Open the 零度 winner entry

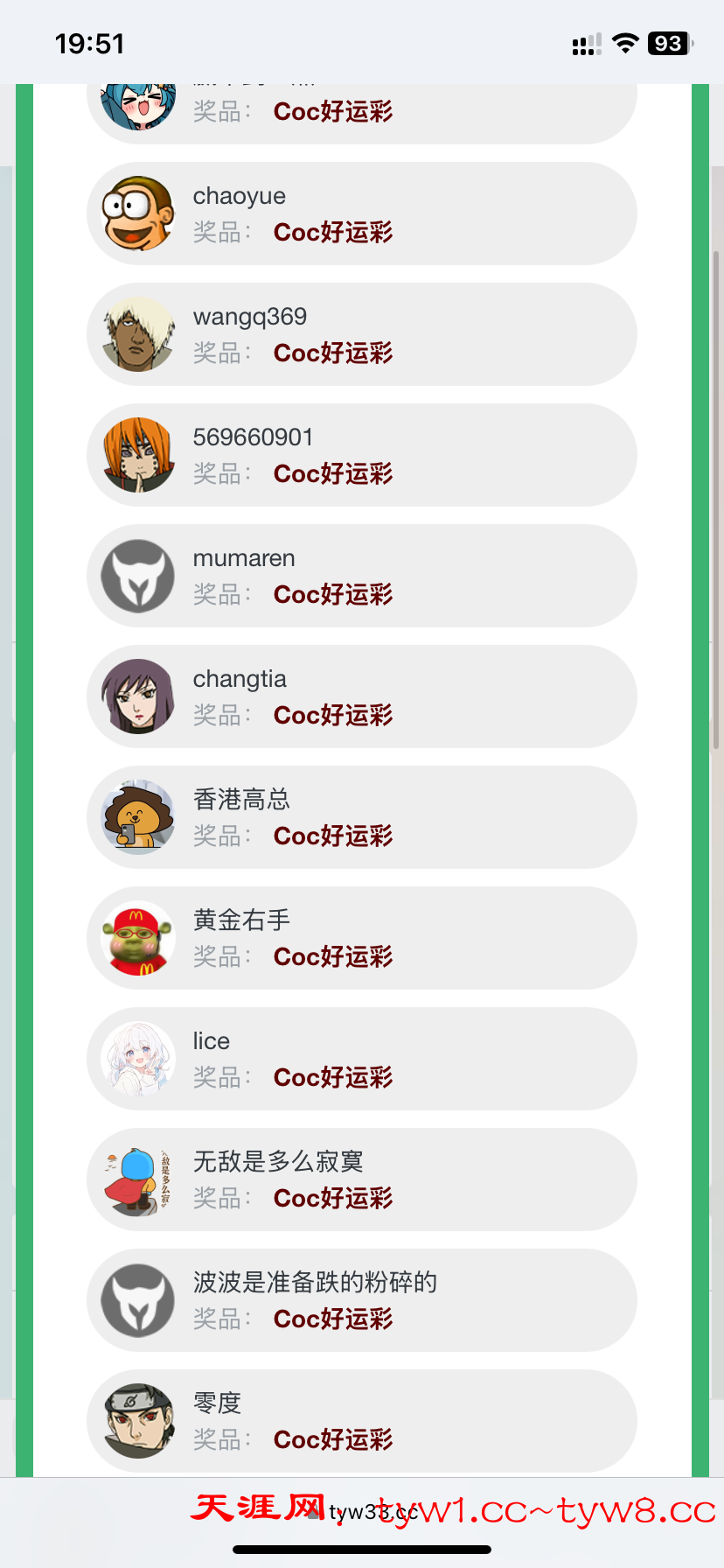[x=362, y=1421]
